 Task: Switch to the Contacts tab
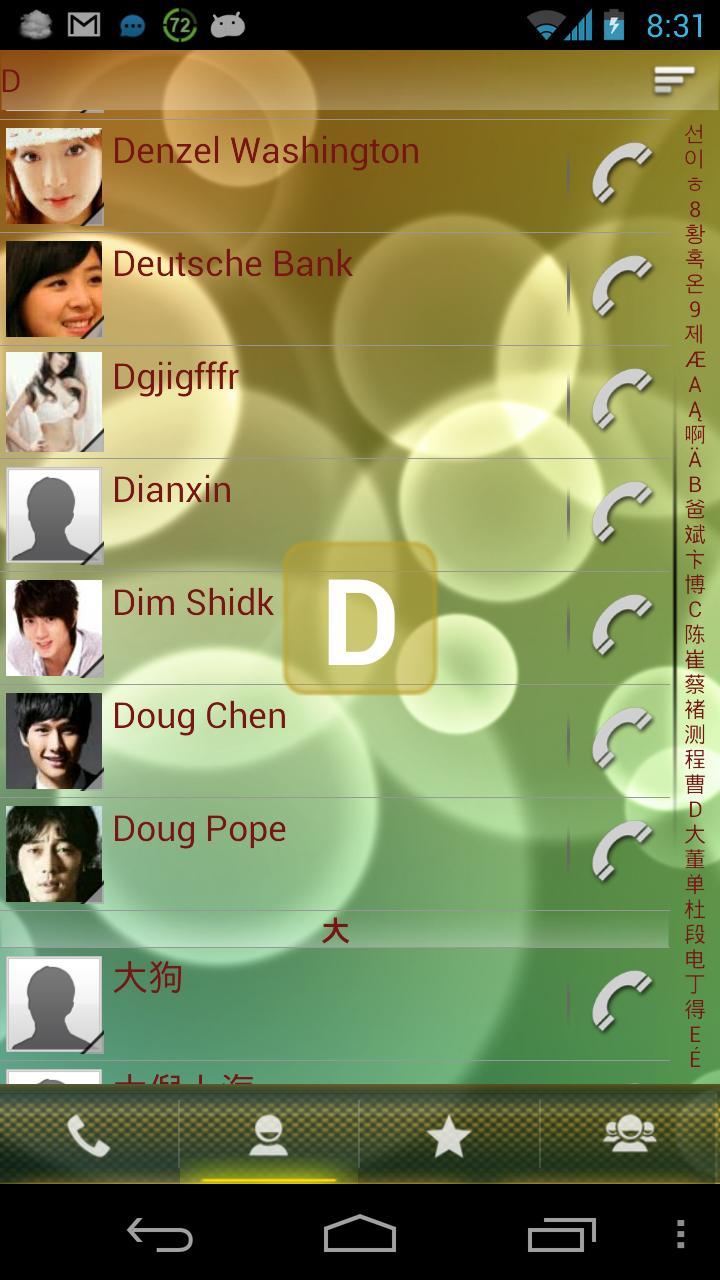(270, 1135)
